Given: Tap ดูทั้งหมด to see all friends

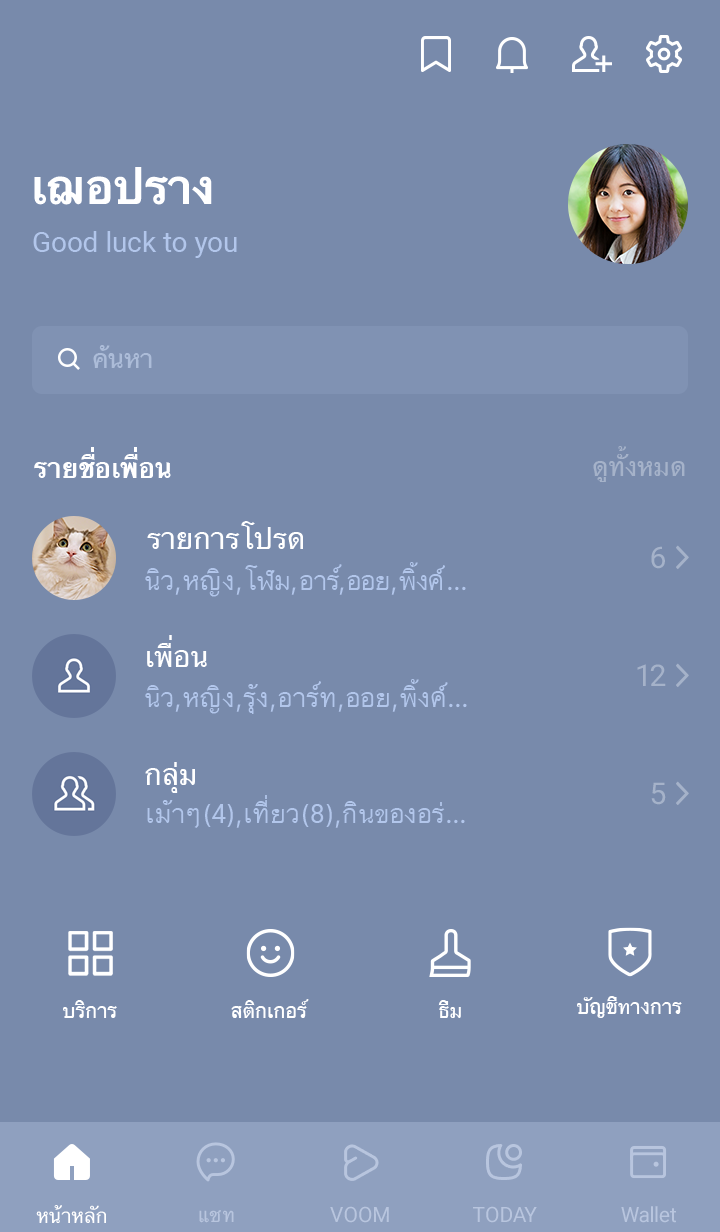Looking at the screenshot, I should (x=638, y=468).
